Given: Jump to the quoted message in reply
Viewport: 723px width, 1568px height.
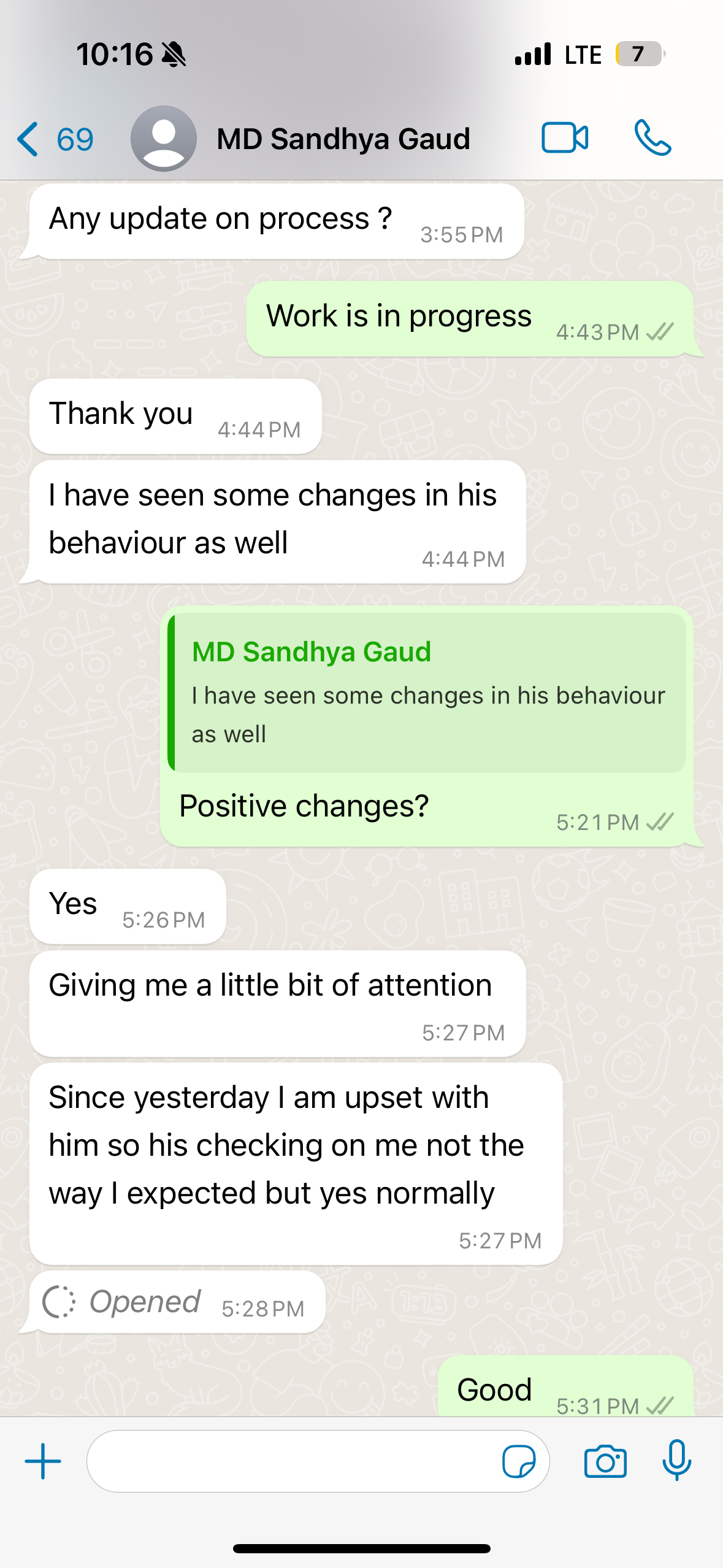Looking at the screenshot, I should [x=427, y=692].
